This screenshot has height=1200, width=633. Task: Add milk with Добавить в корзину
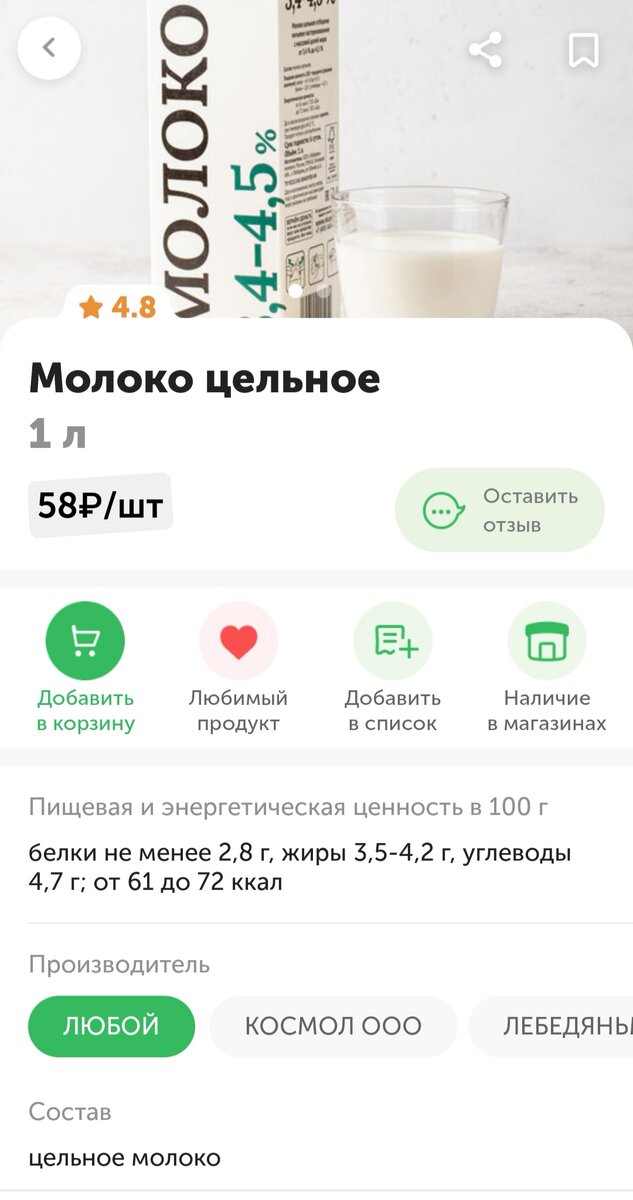85,641
